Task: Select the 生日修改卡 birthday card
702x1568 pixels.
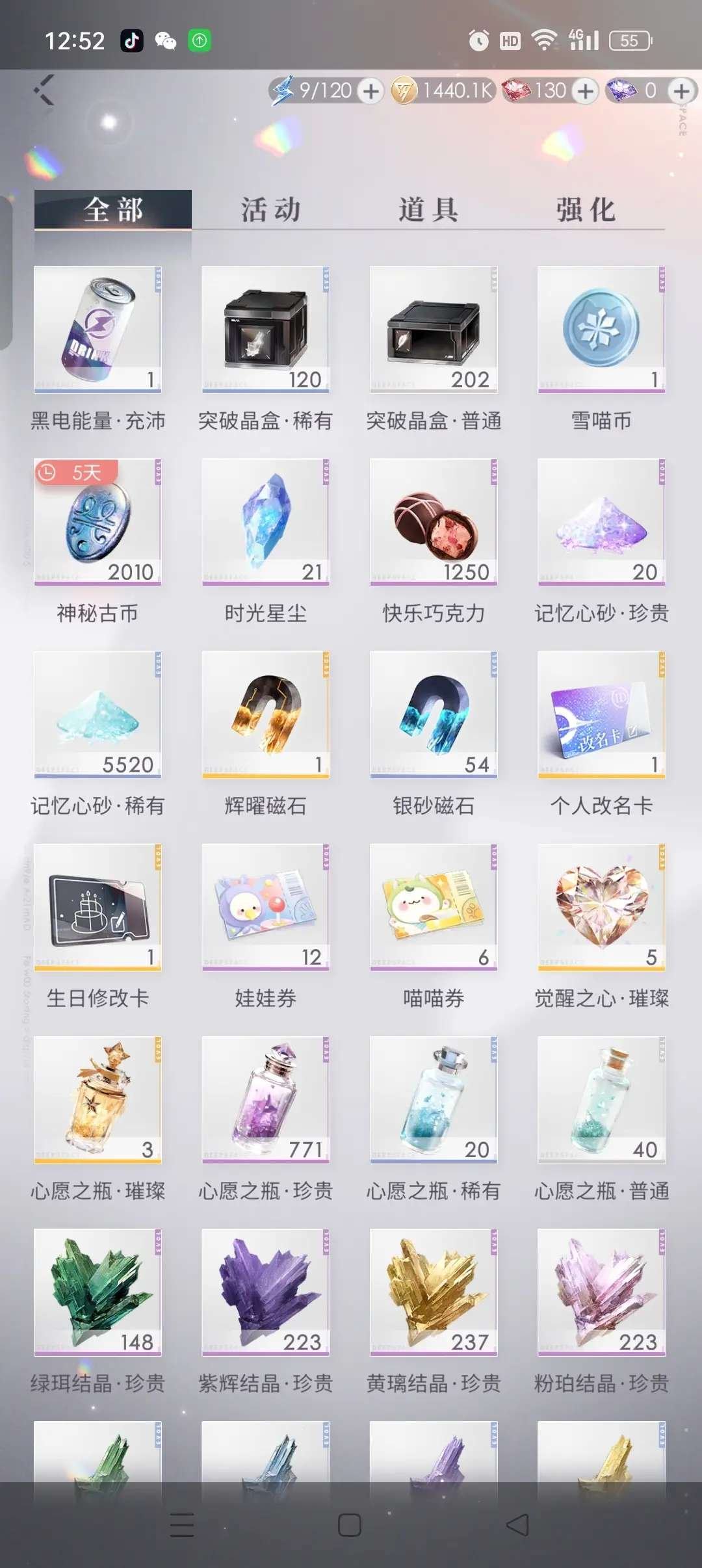Action: (x=97, y=907)
